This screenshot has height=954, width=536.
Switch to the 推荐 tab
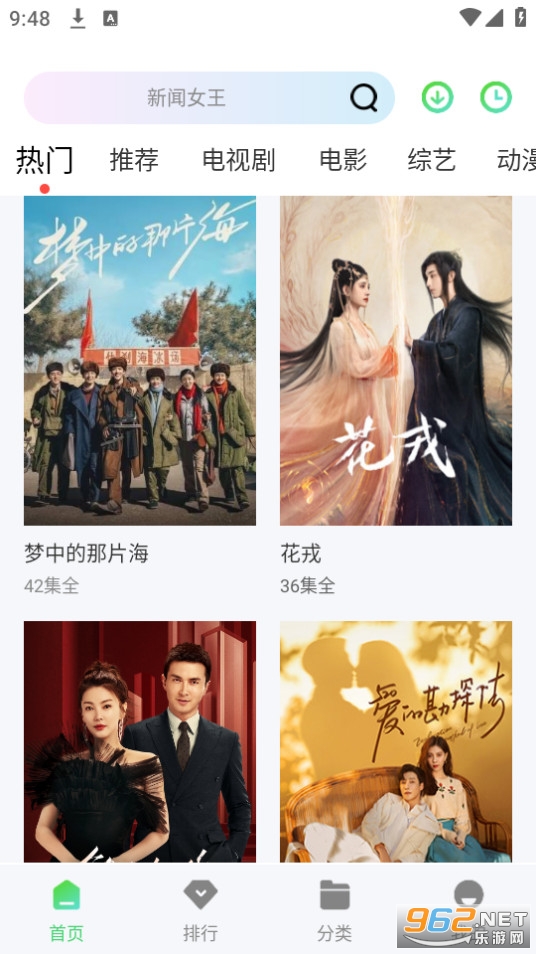click(134, 160)
